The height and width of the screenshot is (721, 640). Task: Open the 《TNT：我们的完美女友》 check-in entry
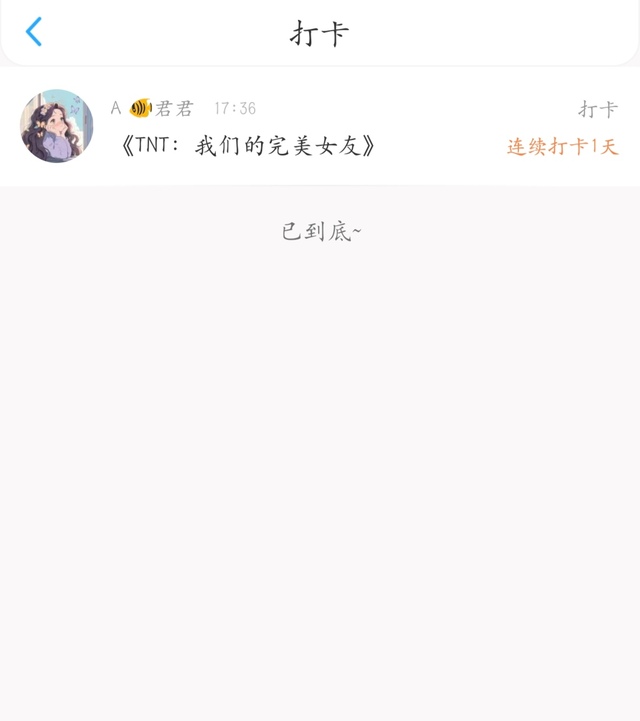pos(247,147)
